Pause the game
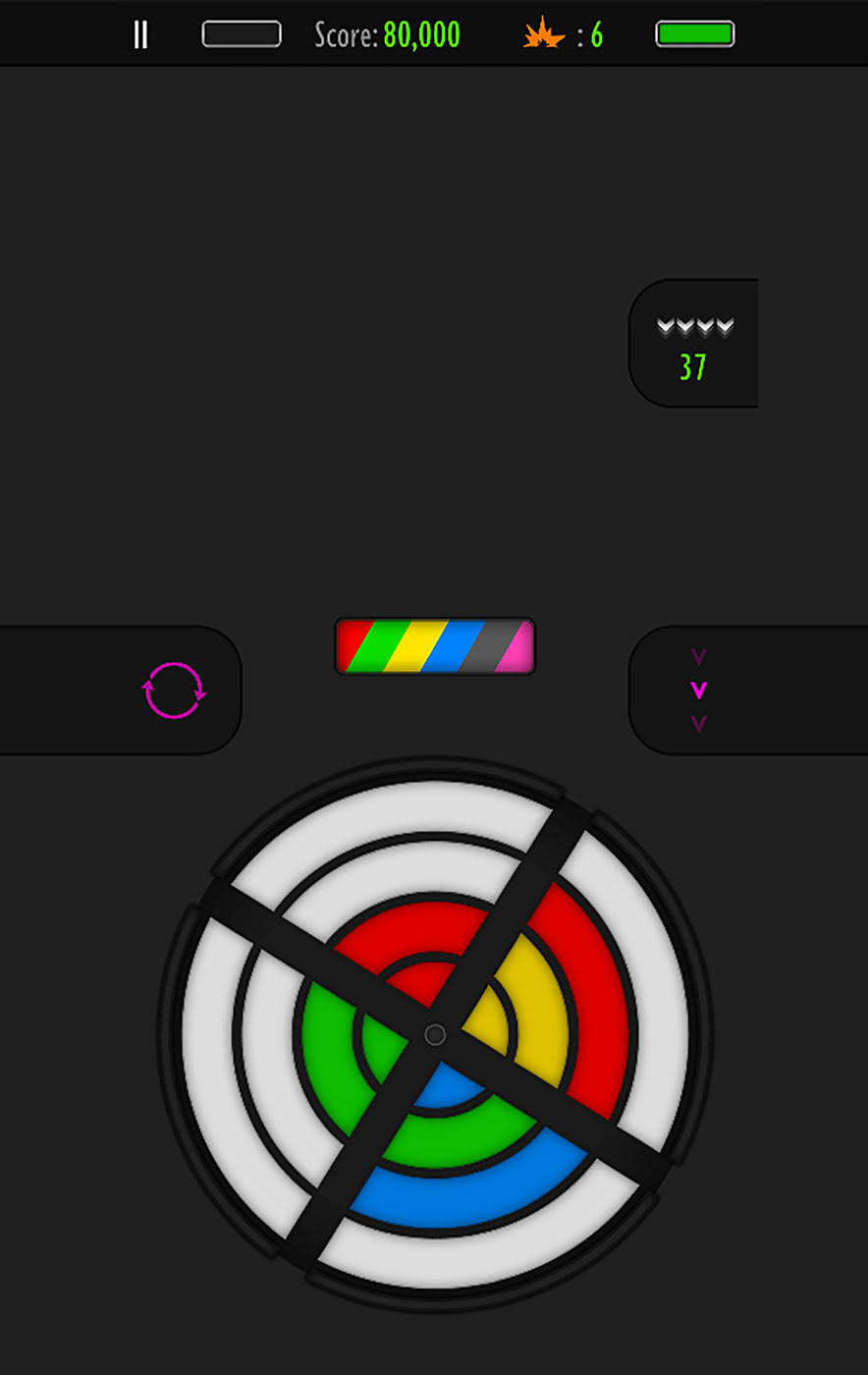 pos(140,34)
